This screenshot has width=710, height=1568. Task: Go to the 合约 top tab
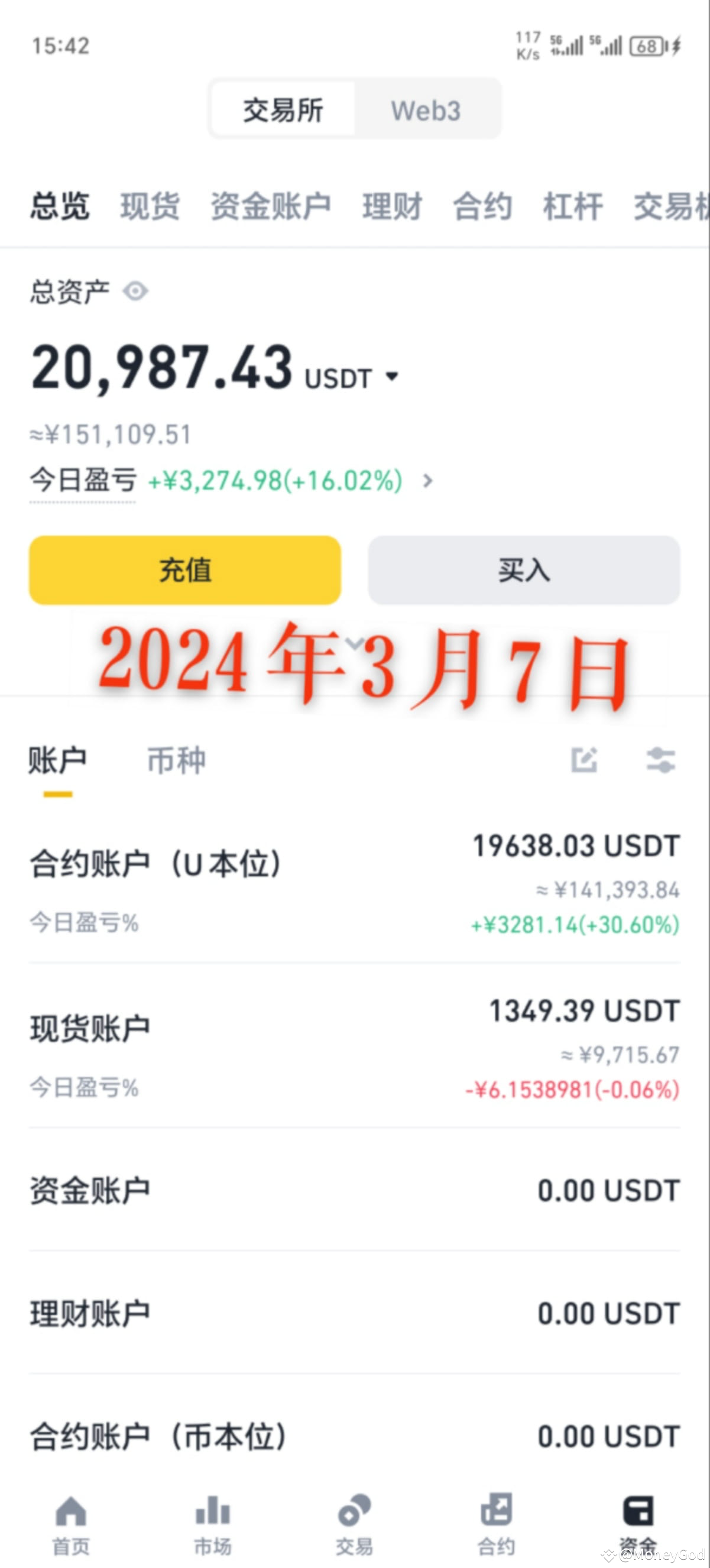(482, 206)
